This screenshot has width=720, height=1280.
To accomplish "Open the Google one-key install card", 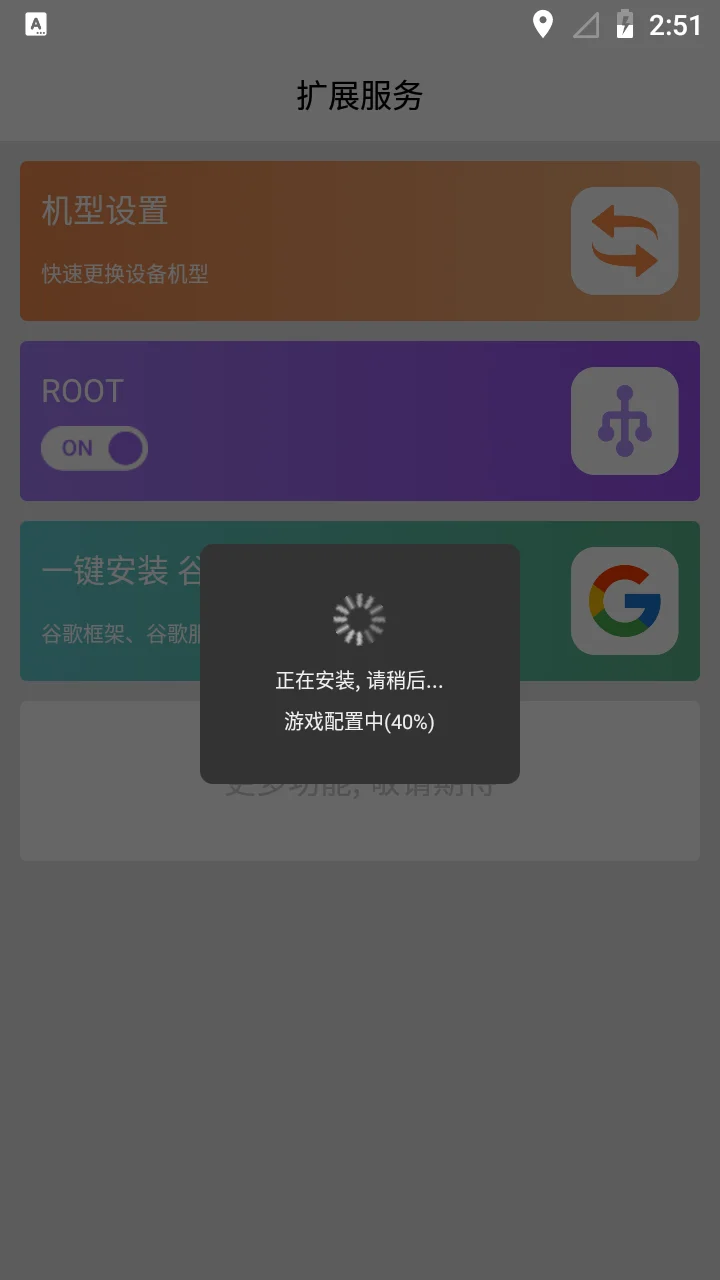I will coord(360,601).
